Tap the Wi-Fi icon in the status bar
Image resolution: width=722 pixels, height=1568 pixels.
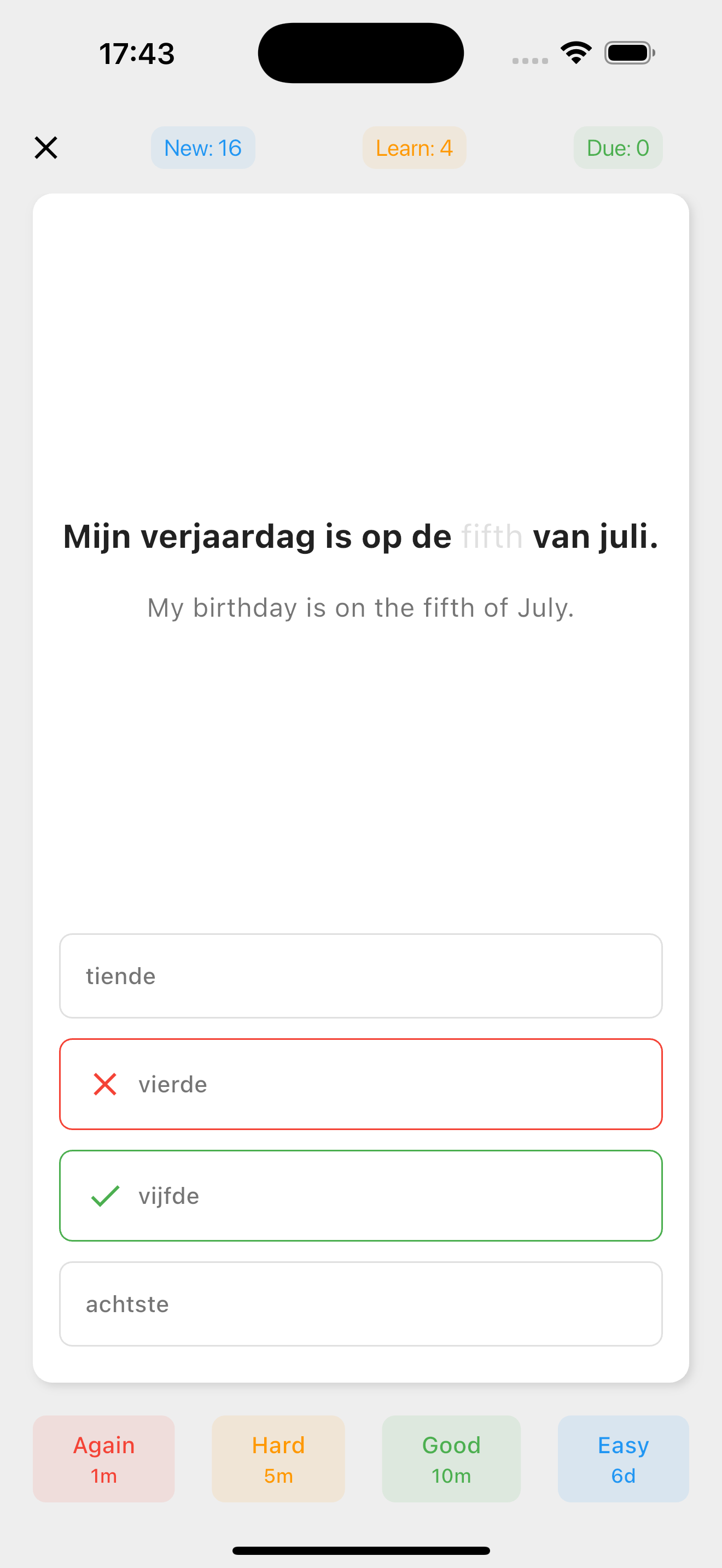tap(575, 52)
